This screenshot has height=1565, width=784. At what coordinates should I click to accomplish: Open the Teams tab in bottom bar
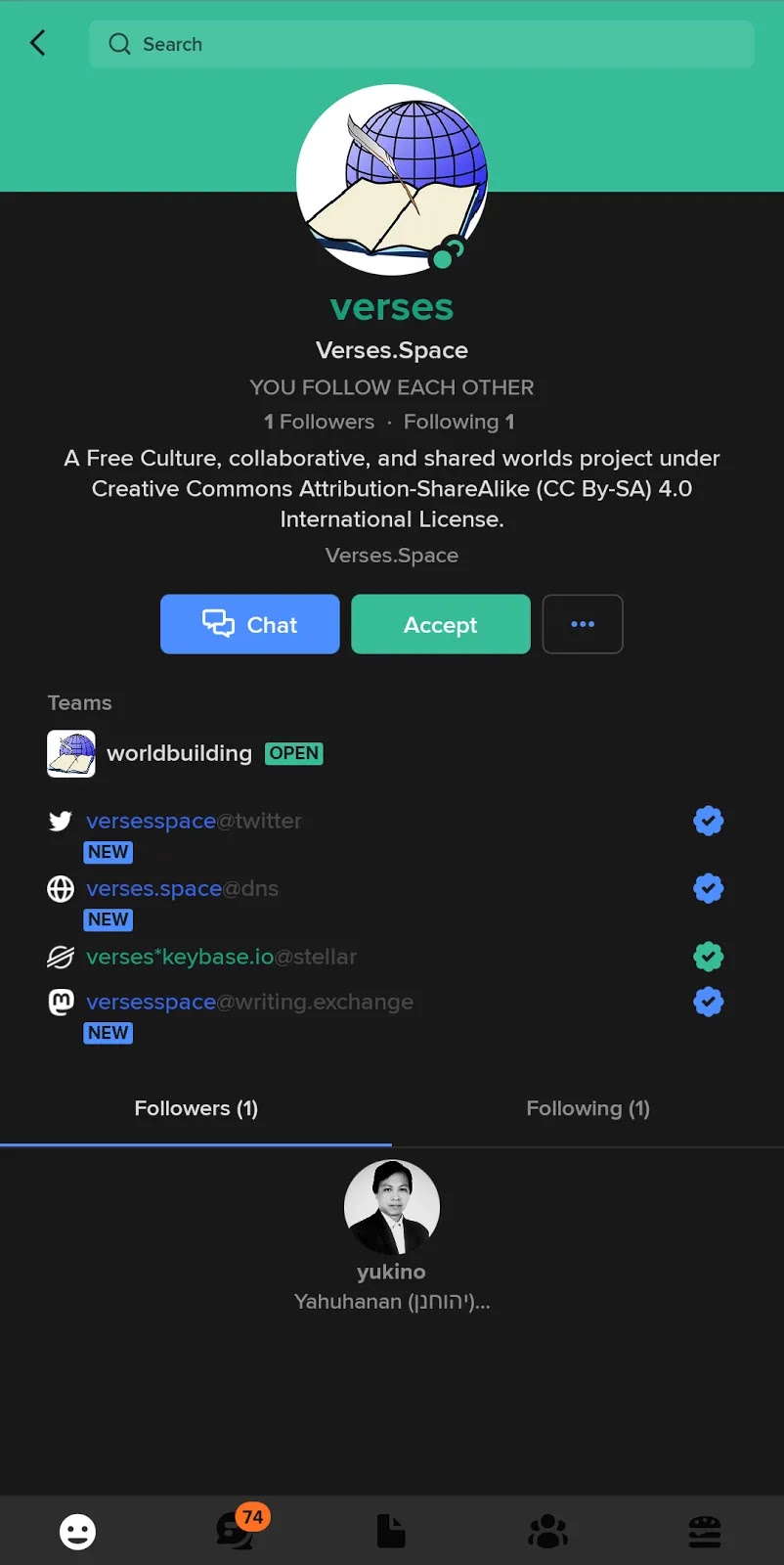[547, 1531]
